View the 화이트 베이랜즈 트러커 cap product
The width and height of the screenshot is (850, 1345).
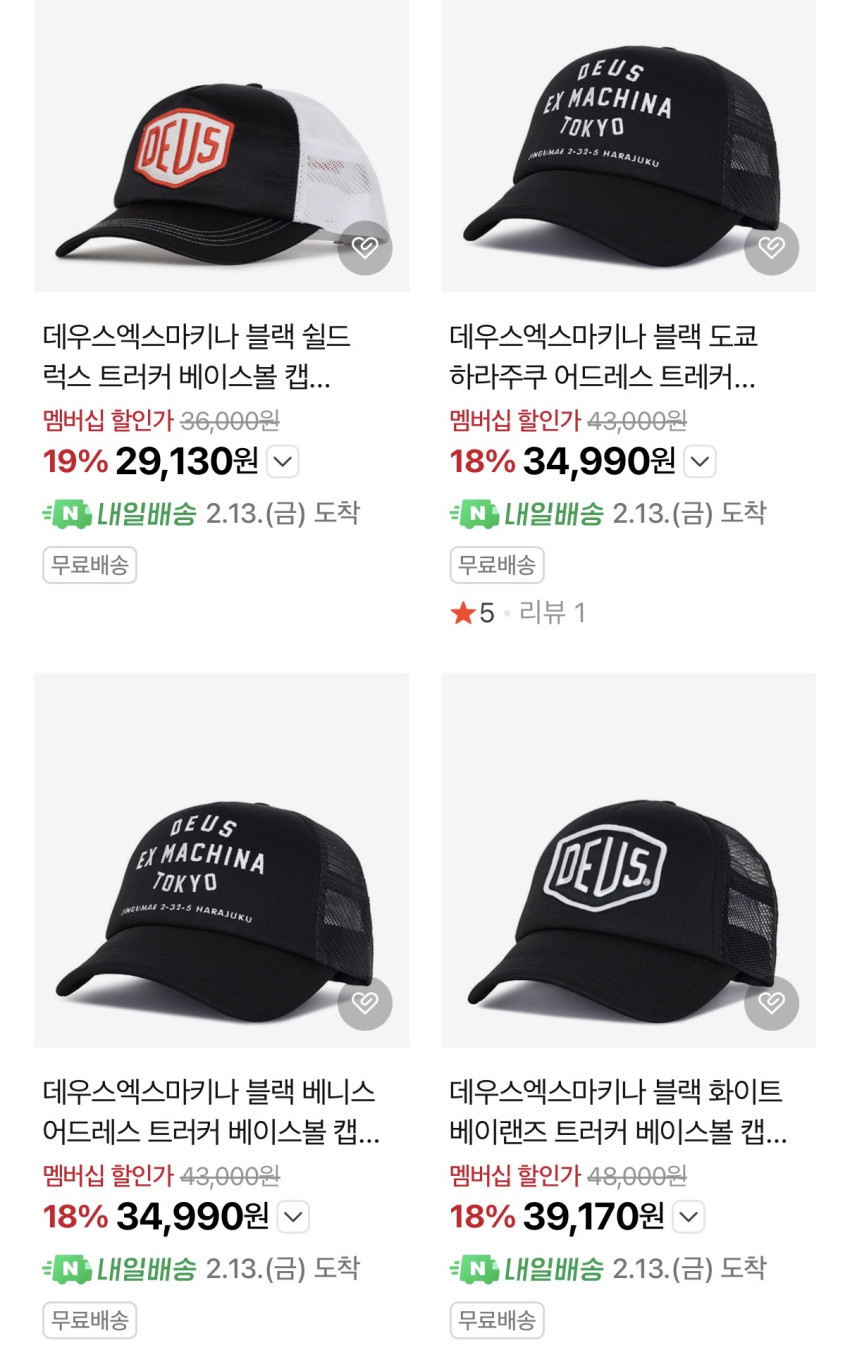[617, 1112]
